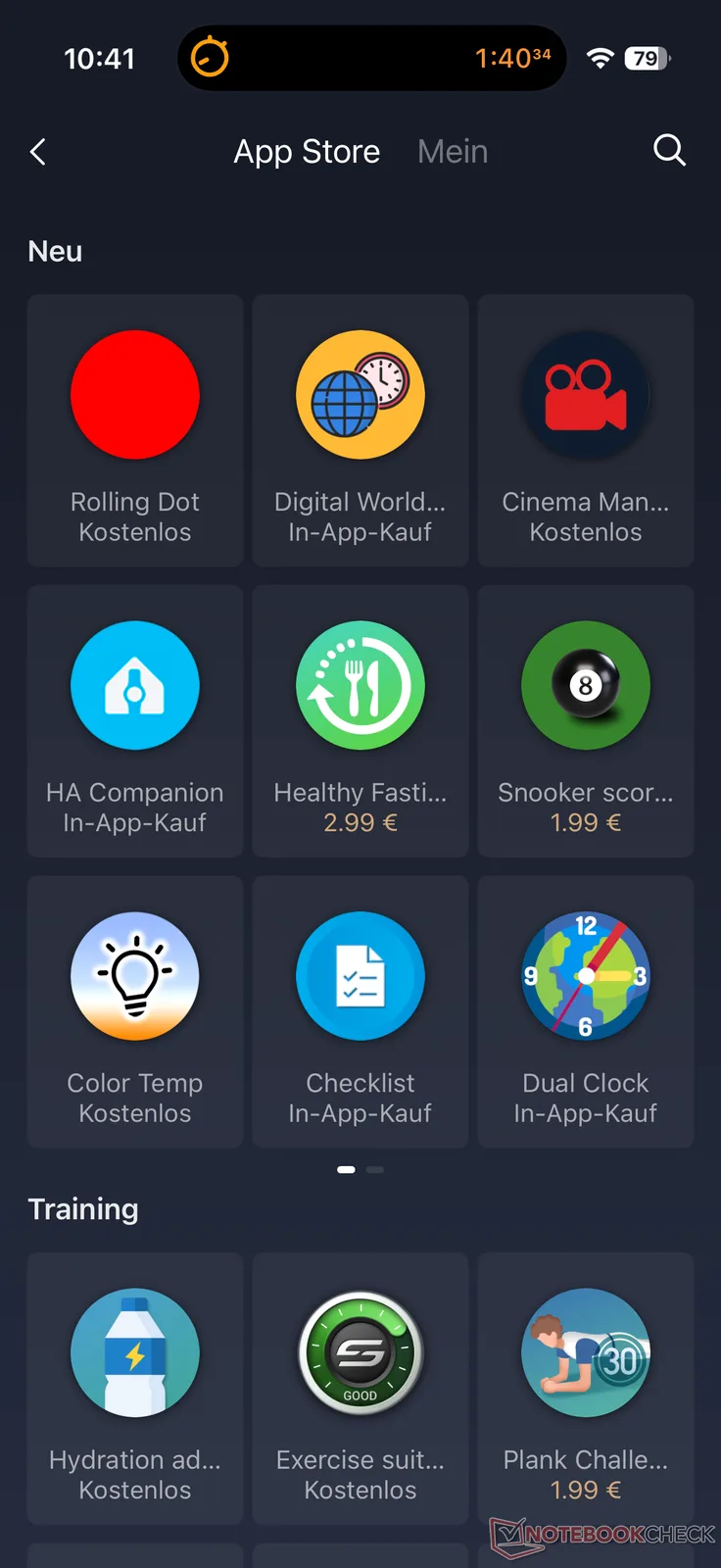
Task: Go back using the top-left arrow
Action: 38,152
